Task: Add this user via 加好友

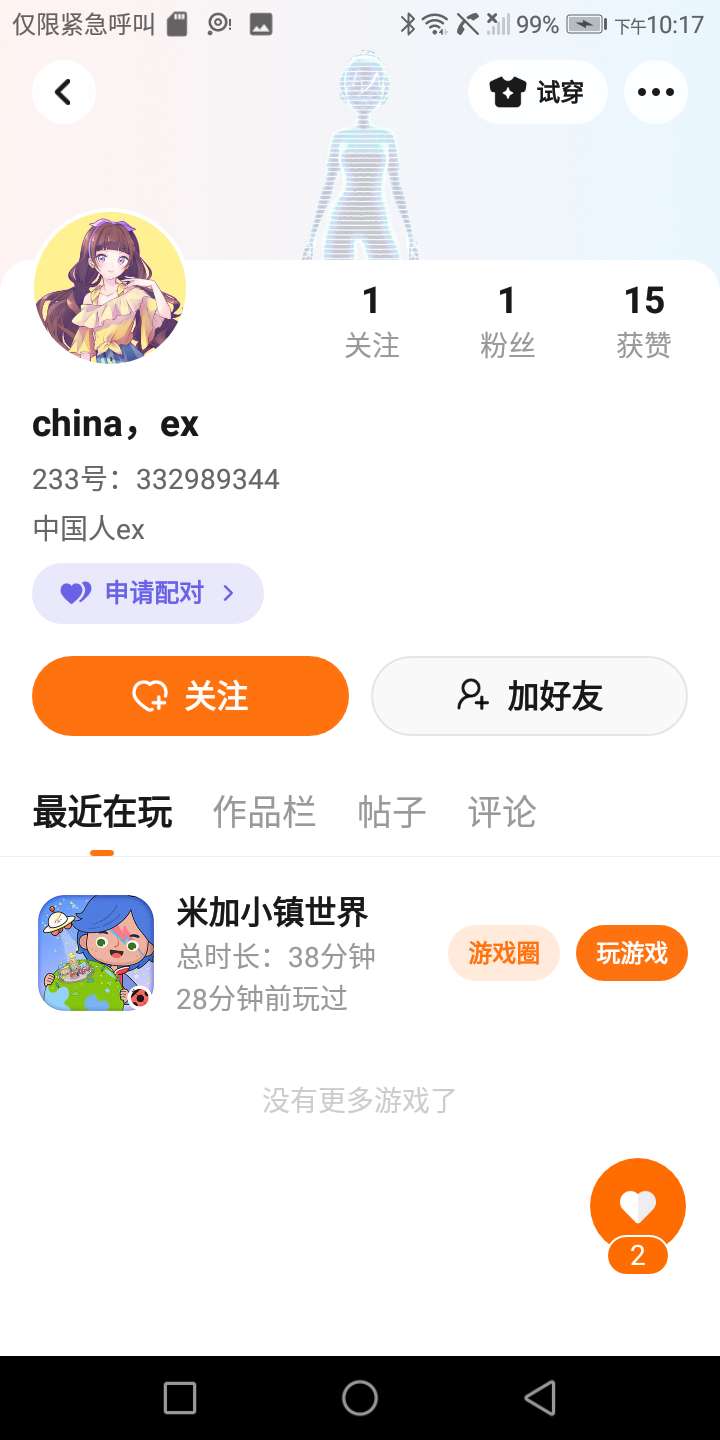Action: pos(529,696)
